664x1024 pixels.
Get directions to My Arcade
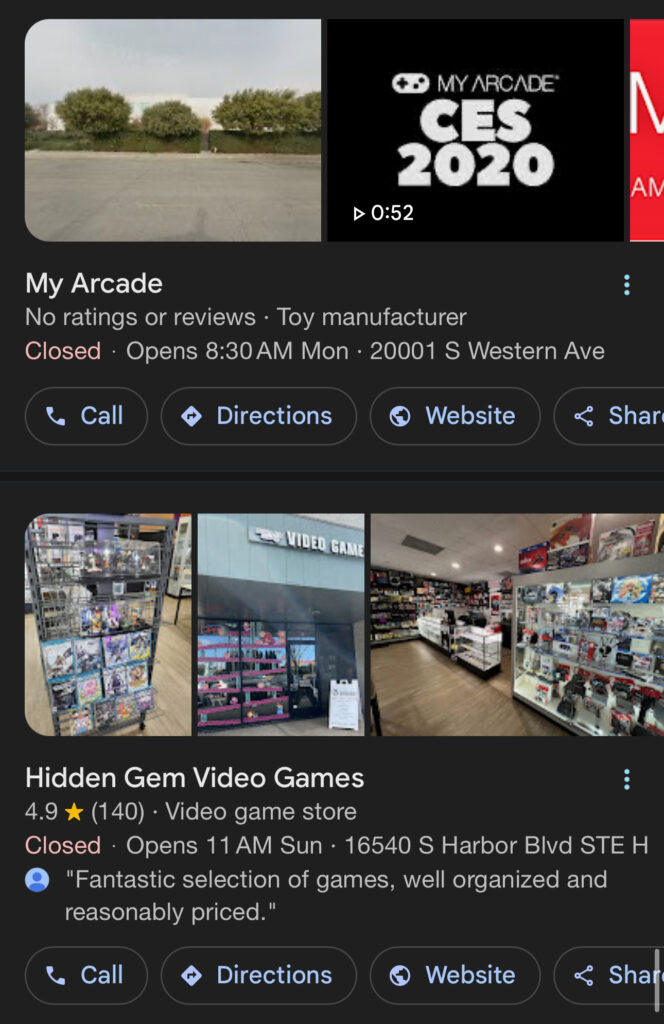coord(258,416)
